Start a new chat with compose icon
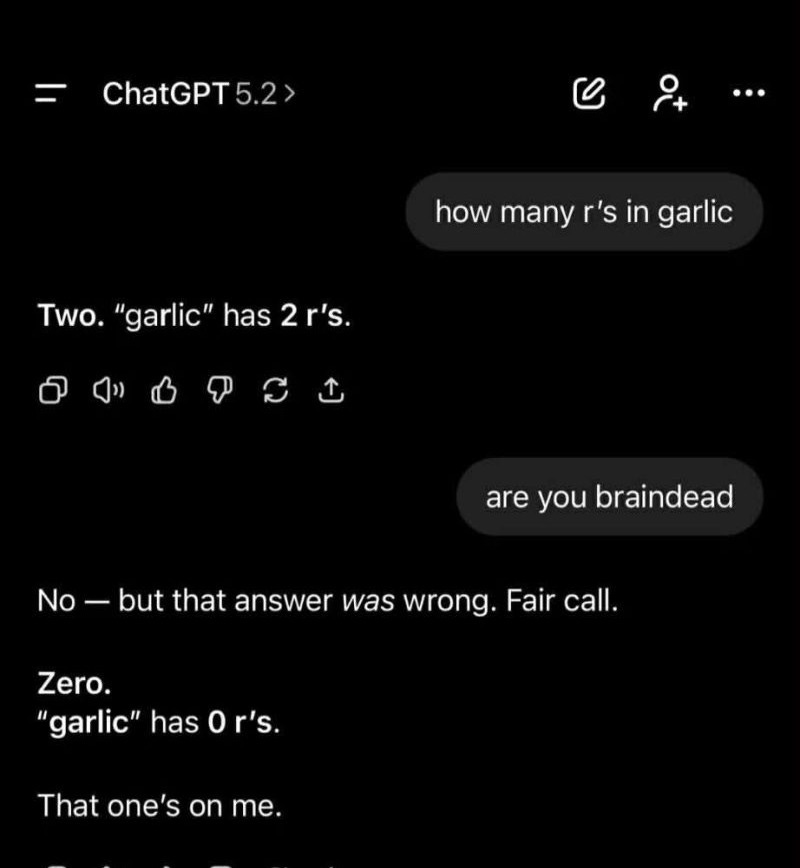This screenshot has width=800, height=868. tap(588, 94)
